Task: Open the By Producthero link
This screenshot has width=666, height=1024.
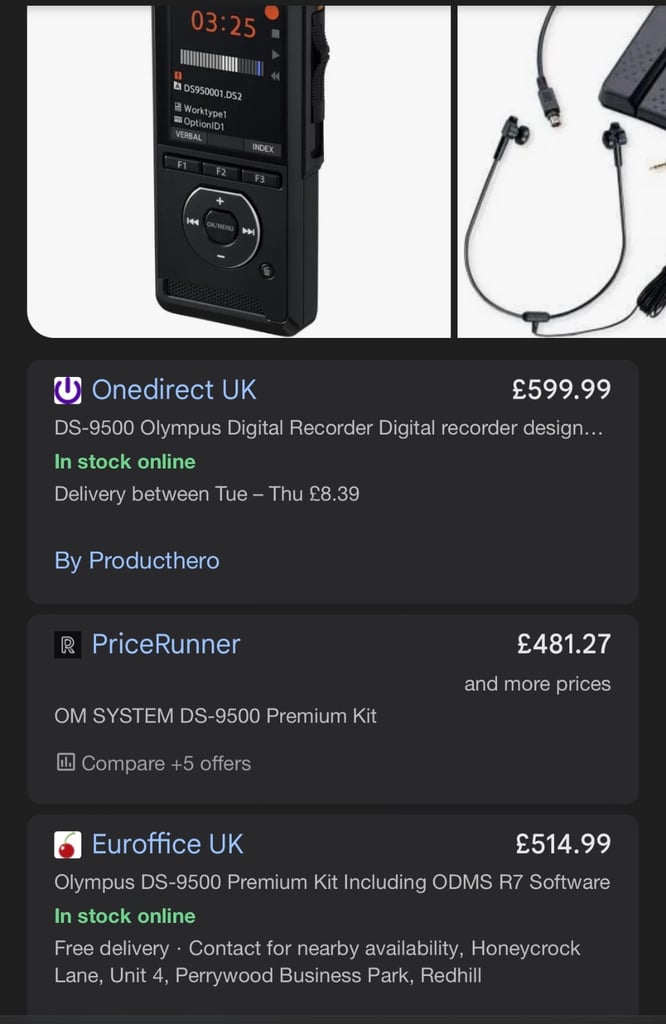Action: [137, 560]
